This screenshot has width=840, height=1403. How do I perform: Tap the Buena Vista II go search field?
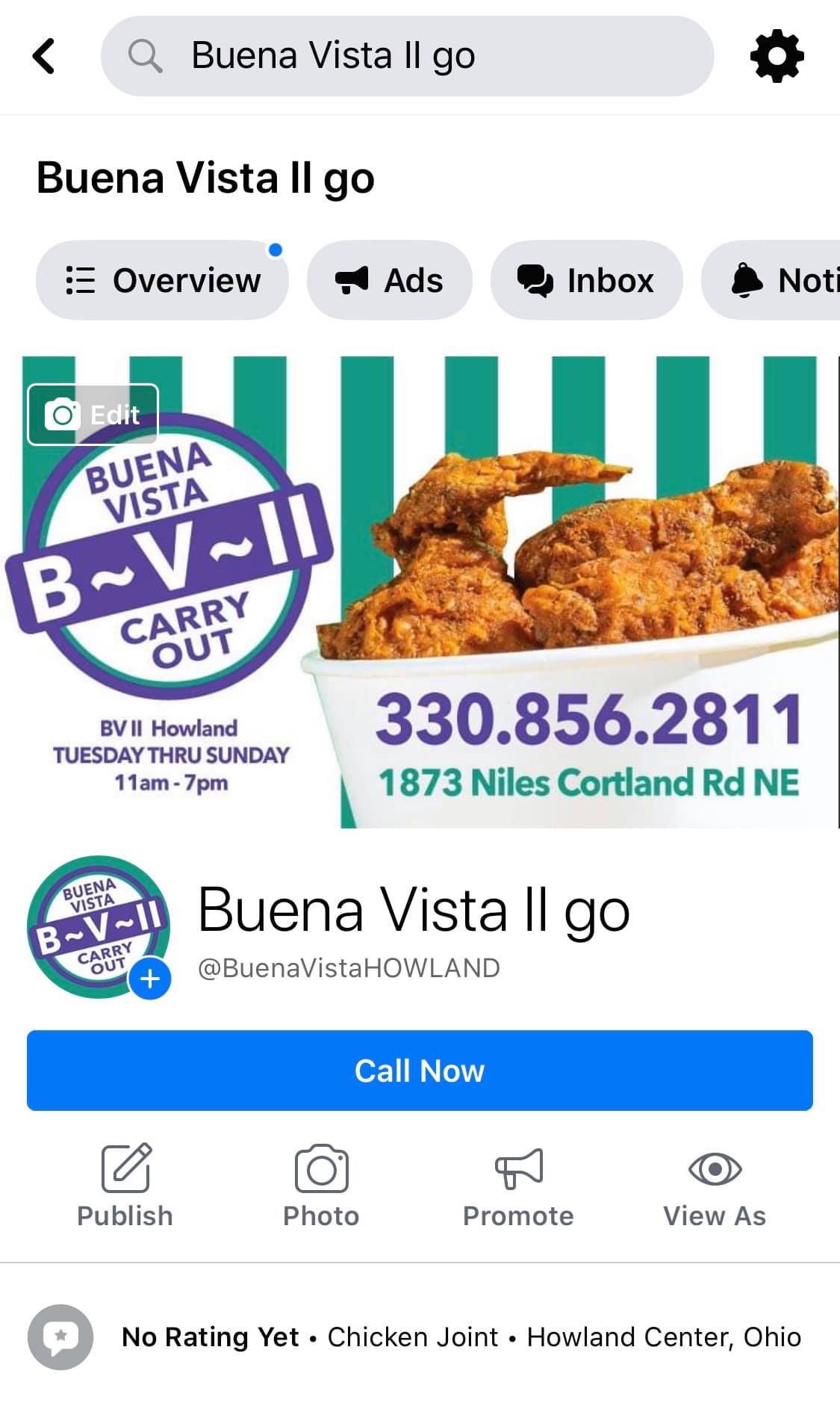coord(407,56)
